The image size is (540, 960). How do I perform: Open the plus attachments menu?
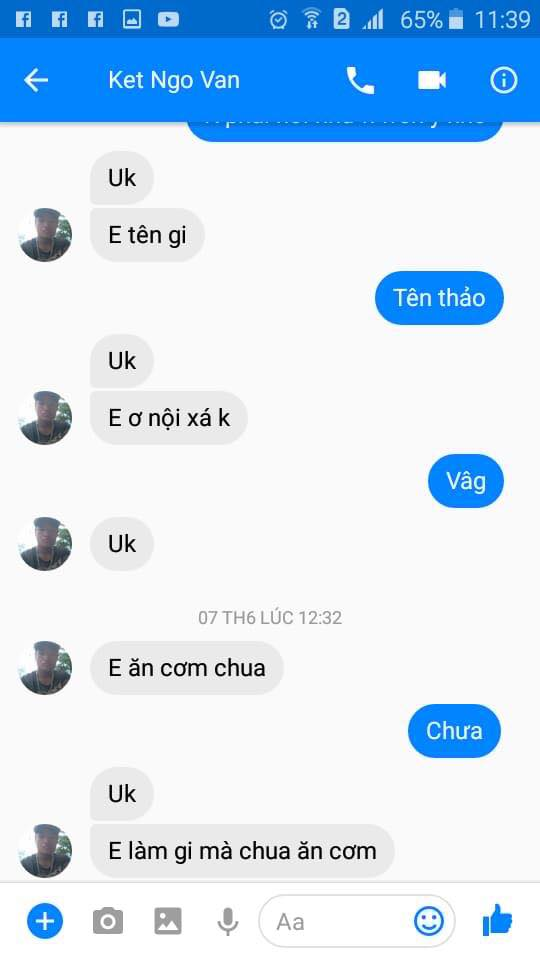pyautogui.click(x=45, y=921)
